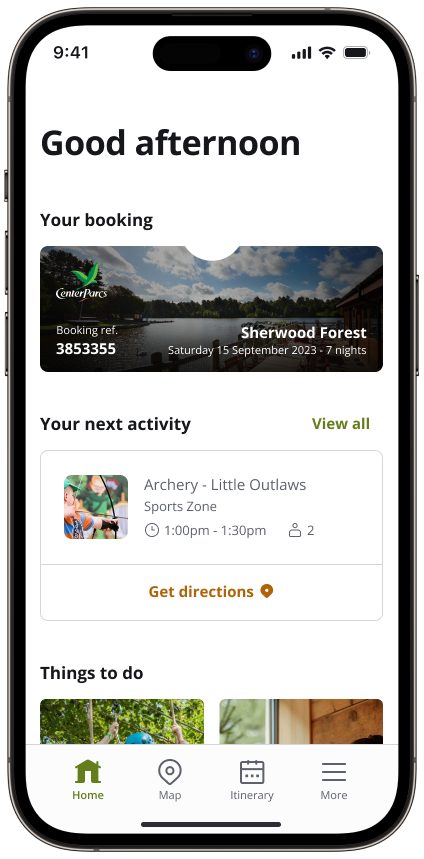Viewport: 424px width, 859px height.
Task: View all upcoming activities
Action: click(341, 423)
